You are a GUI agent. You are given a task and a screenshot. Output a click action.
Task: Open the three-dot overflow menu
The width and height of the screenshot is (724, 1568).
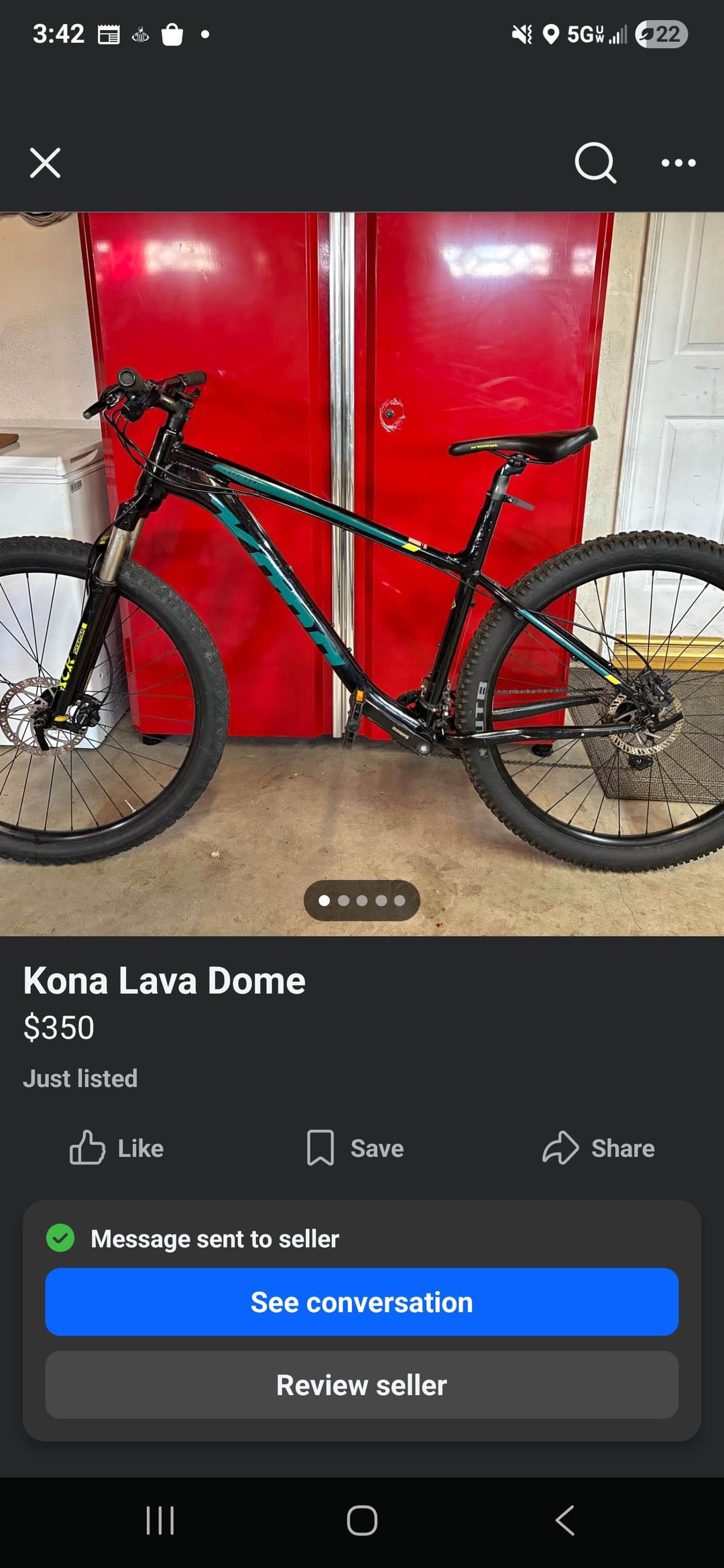(678, 163)
